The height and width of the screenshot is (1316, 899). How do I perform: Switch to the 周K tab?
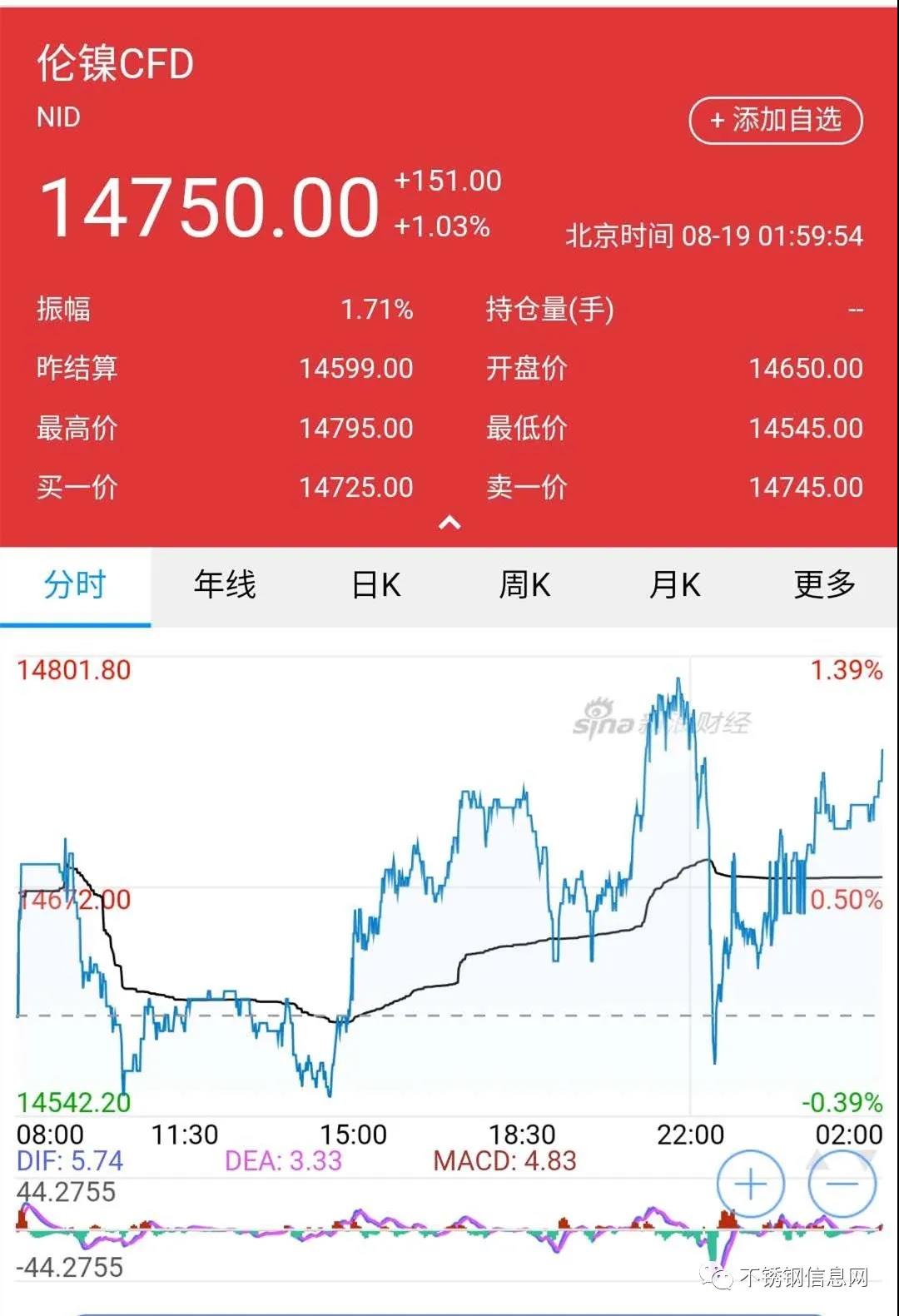pyautogui.click(x=524, y=584)
